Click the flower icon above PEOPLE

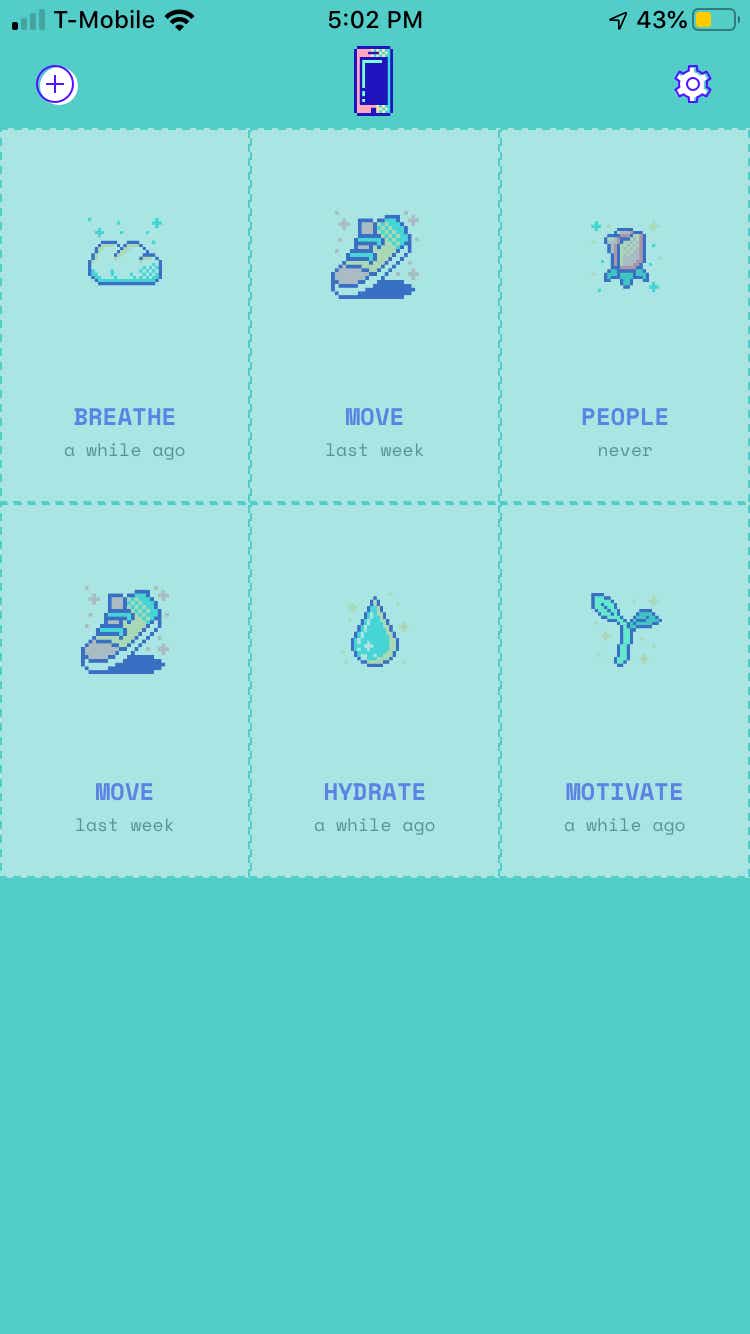tap(624, 255)
